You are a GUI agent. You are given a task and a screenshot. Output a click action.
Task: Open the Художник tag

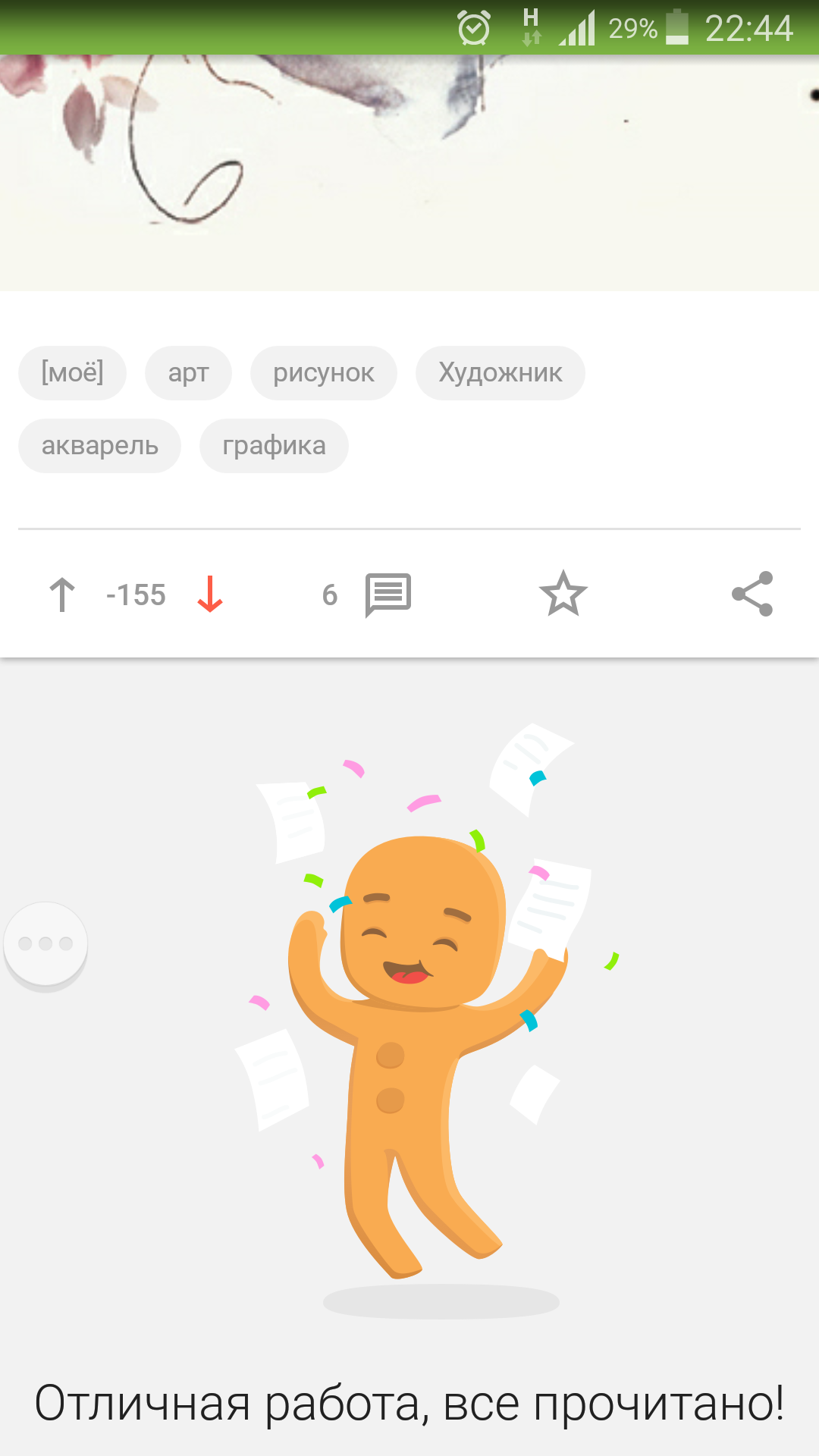[500, 373]
